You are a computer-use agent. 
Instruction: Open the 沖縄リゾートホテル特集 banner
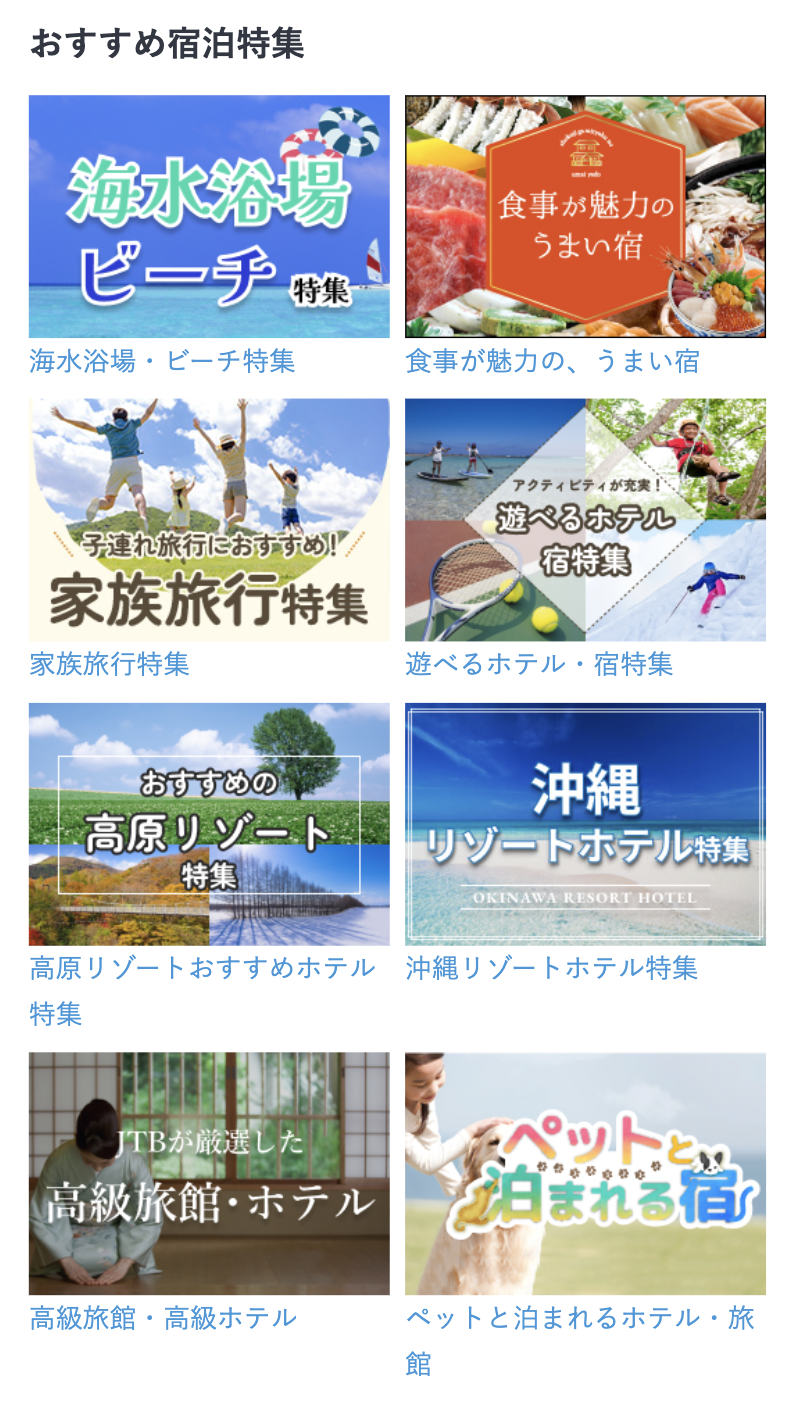coord(585,824)
